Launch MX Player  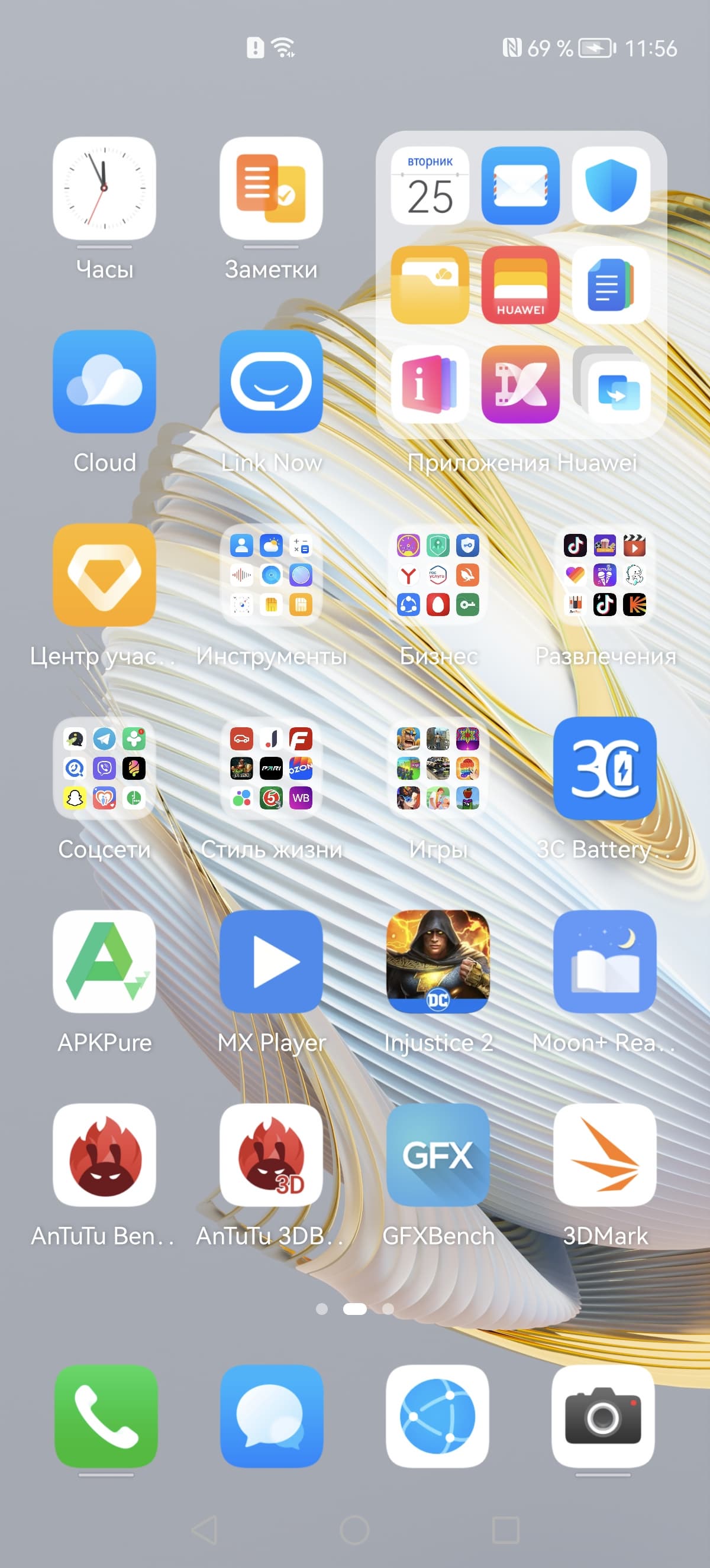(271, 962)
